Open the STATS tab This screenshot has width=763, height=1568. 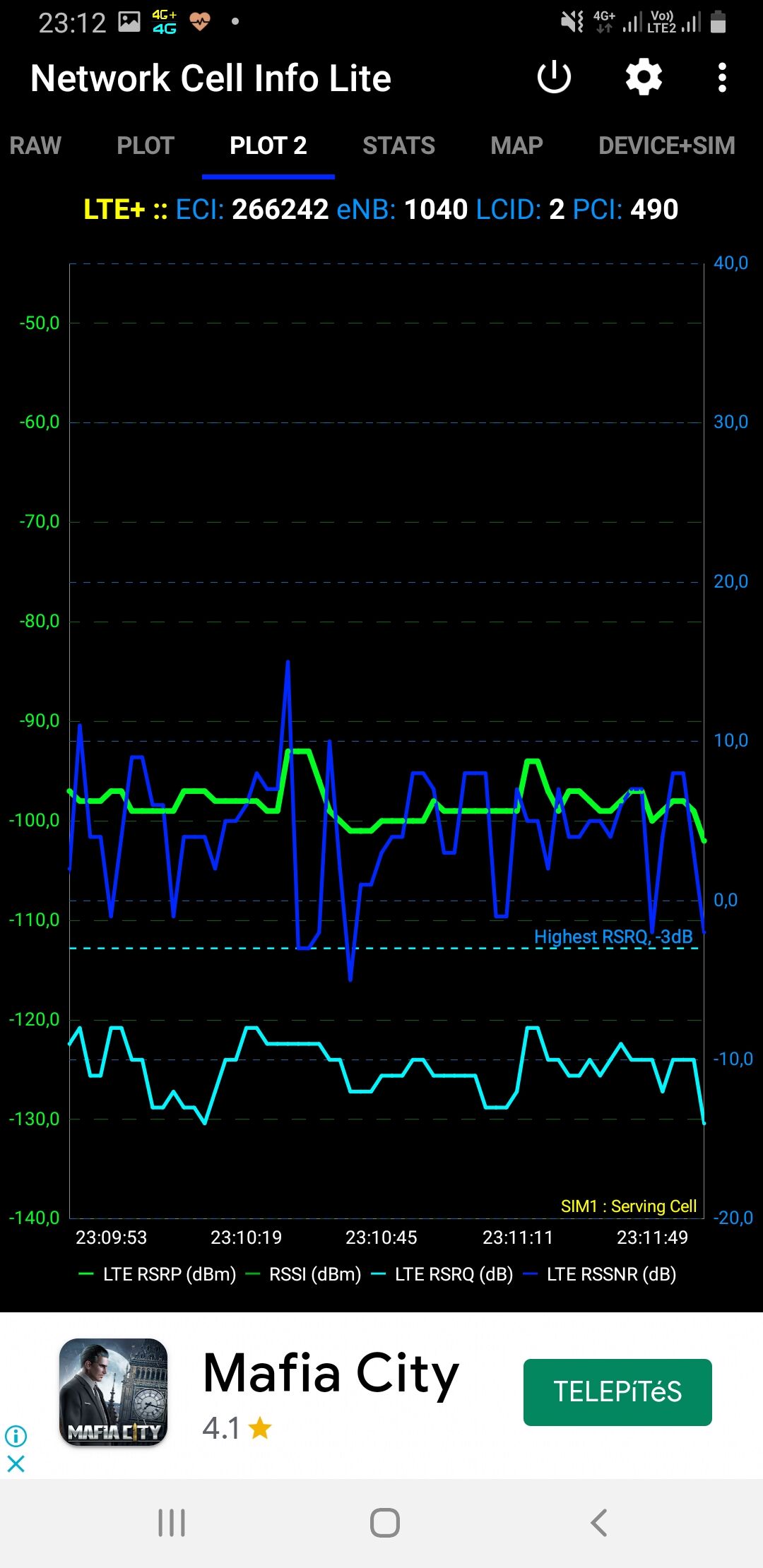tap(398, 145)
